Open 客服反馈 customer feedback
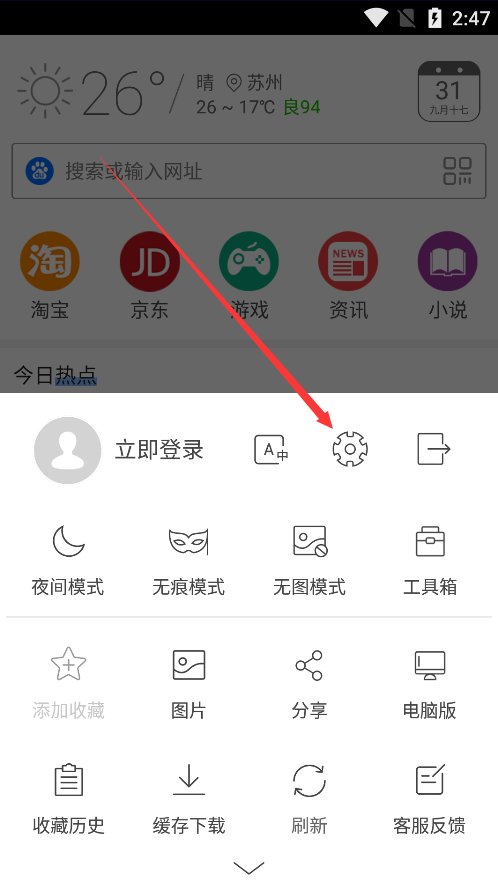 pyautogui.click(x=430, y=799)
